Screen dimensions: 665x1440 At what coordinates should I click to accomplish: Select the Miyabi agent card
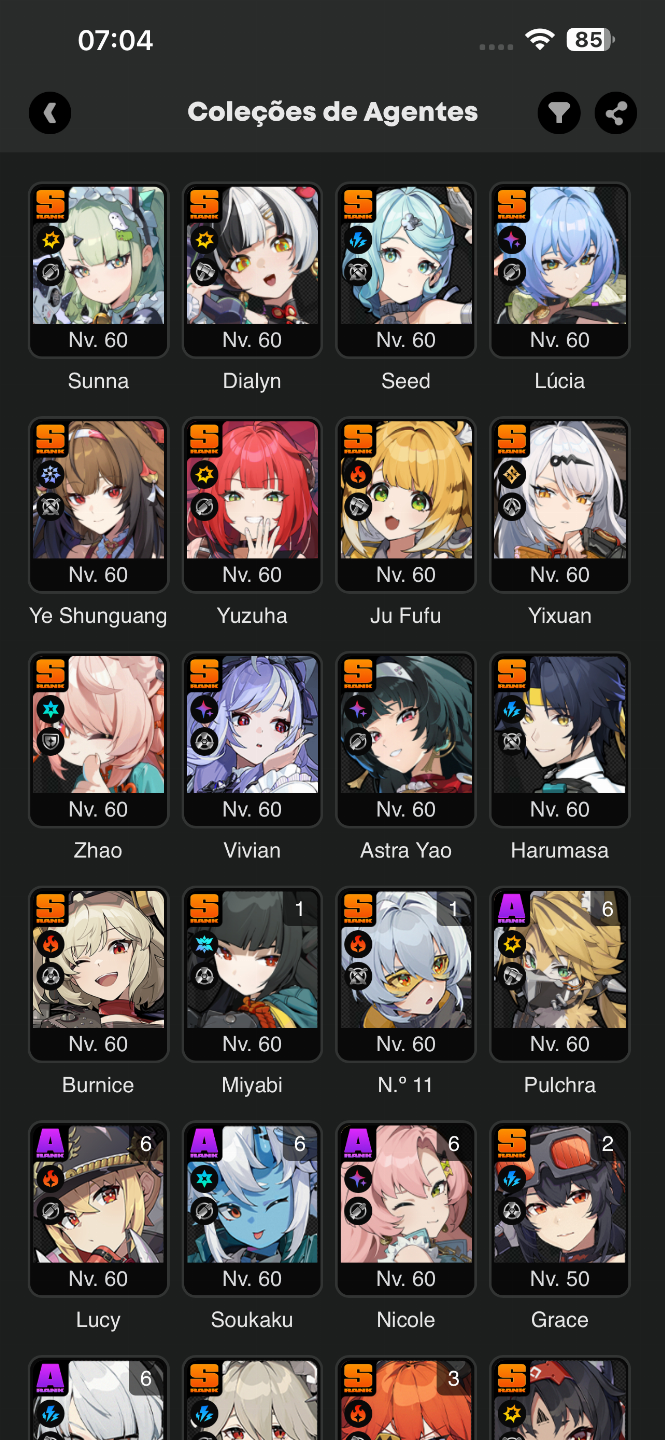(252, 975)
